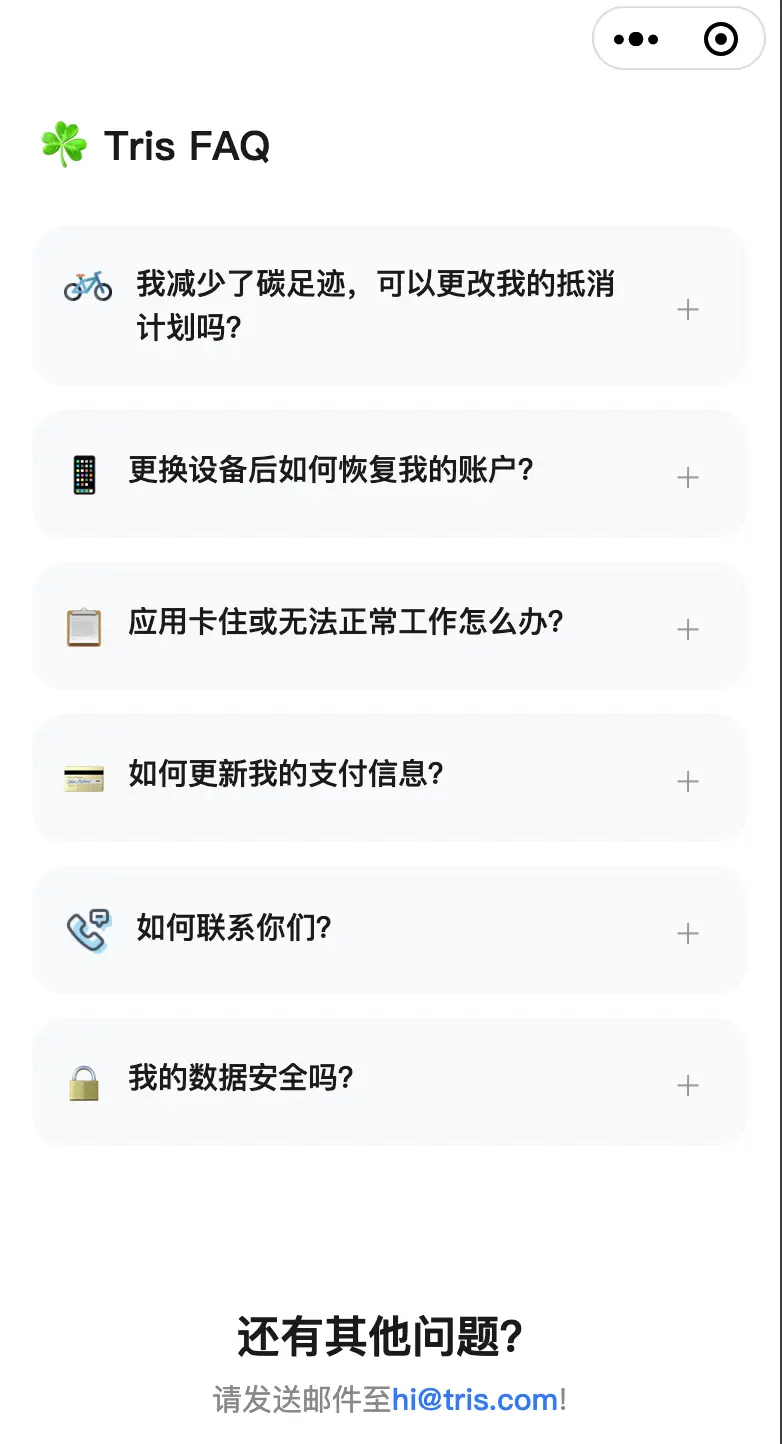Image resolution: width=782 pixels, height=1444 pixels.
Task: Expand the update payment information question
Action: (x=687, y=781)
